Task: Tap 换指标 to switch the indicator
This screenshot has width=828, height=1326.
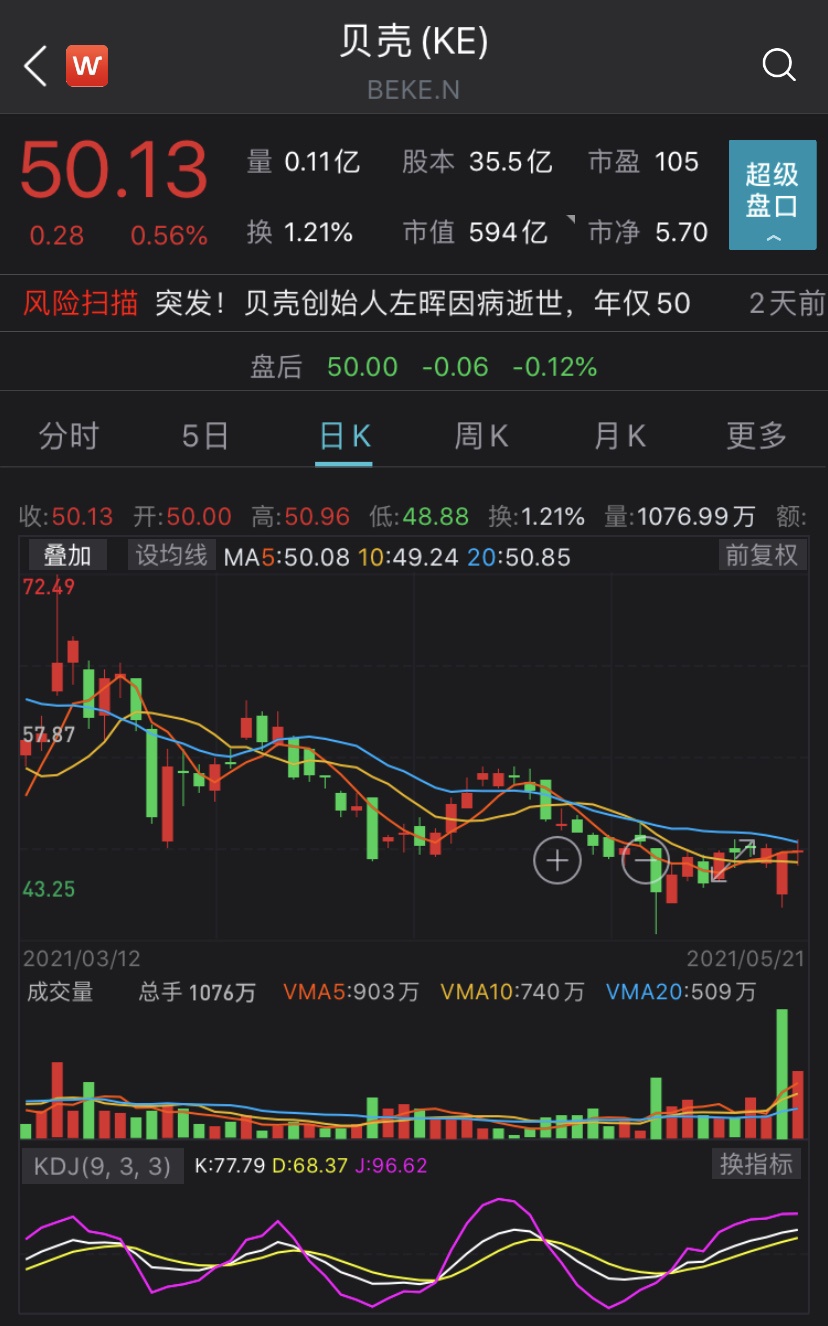Action: coord(756,1164)
